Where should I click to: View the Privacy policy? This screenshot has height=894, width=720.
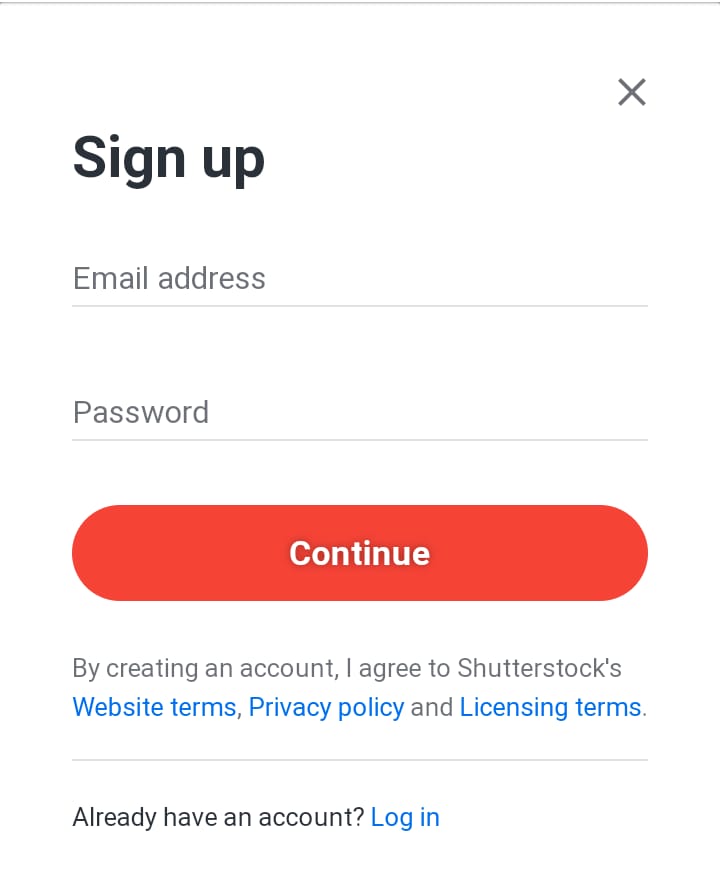(x=326, y=707)
